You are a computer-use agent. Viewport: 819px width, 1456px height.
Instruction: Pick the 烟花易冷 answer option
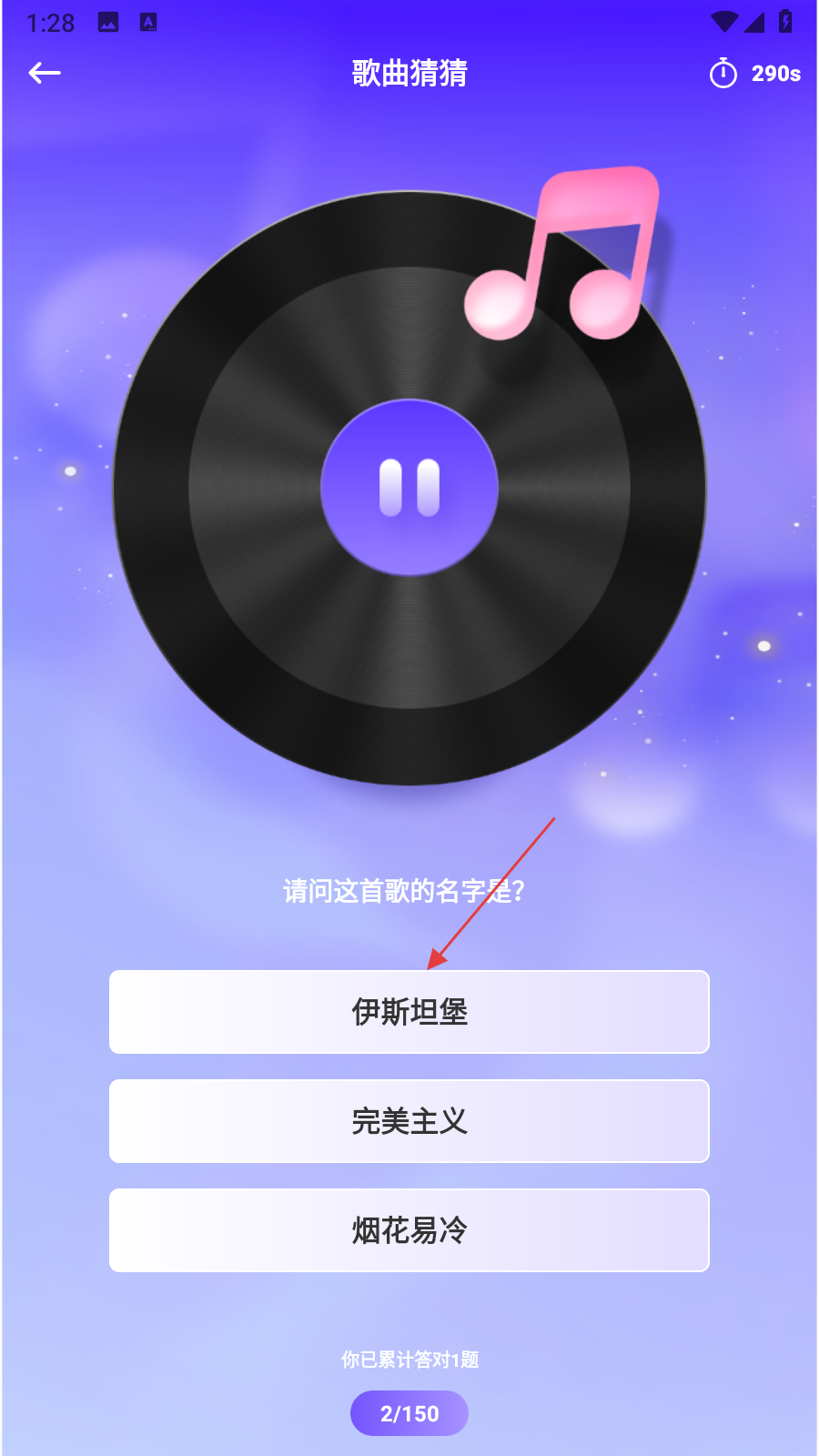[x=409, y=1230]
